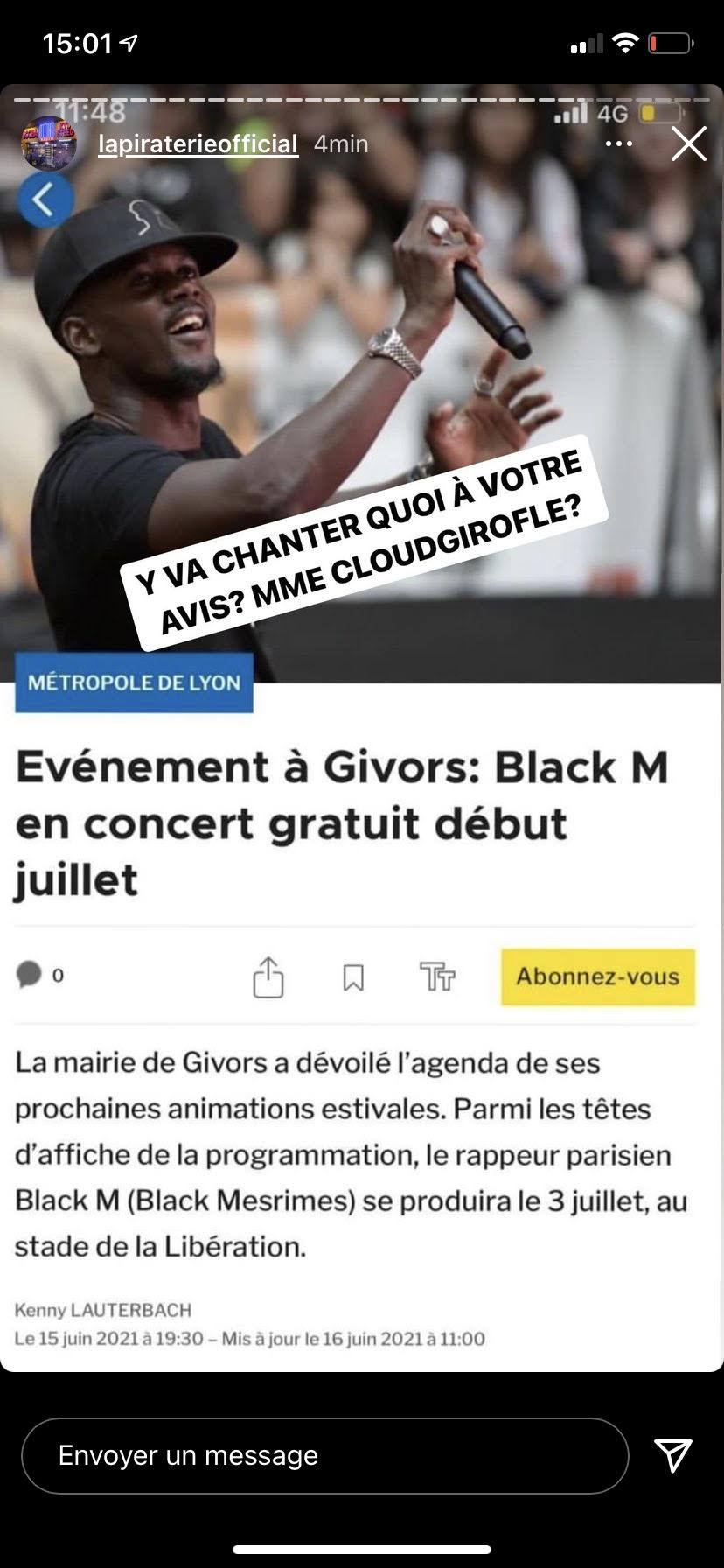Viewport: 724px width, 1568px height.
Task: Open the story's three-dot options menu
Action: pos(618,143)
